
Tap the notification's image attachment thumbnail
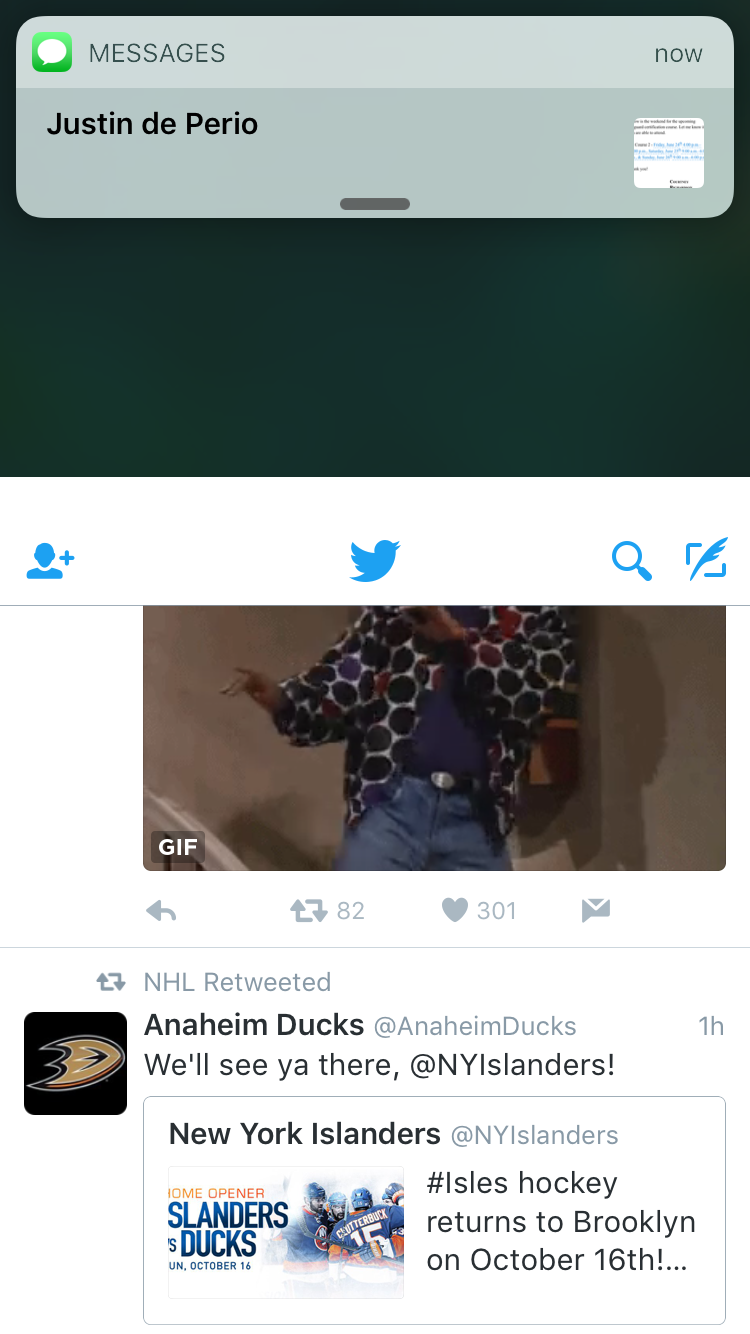pos(669,153)
